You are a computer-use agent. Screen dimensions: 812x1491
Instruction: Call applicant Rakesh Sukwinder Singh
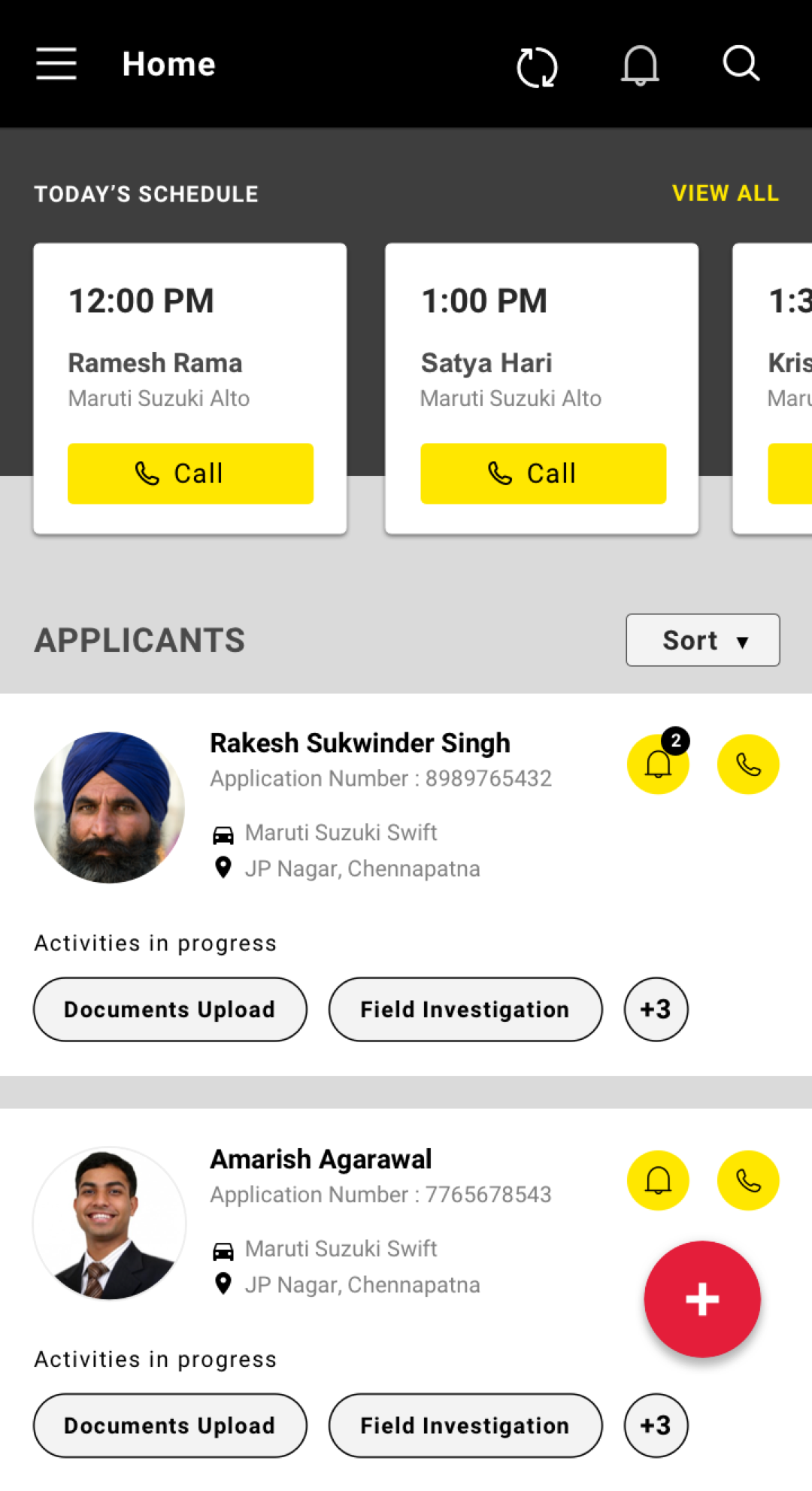tap(748, 765)
